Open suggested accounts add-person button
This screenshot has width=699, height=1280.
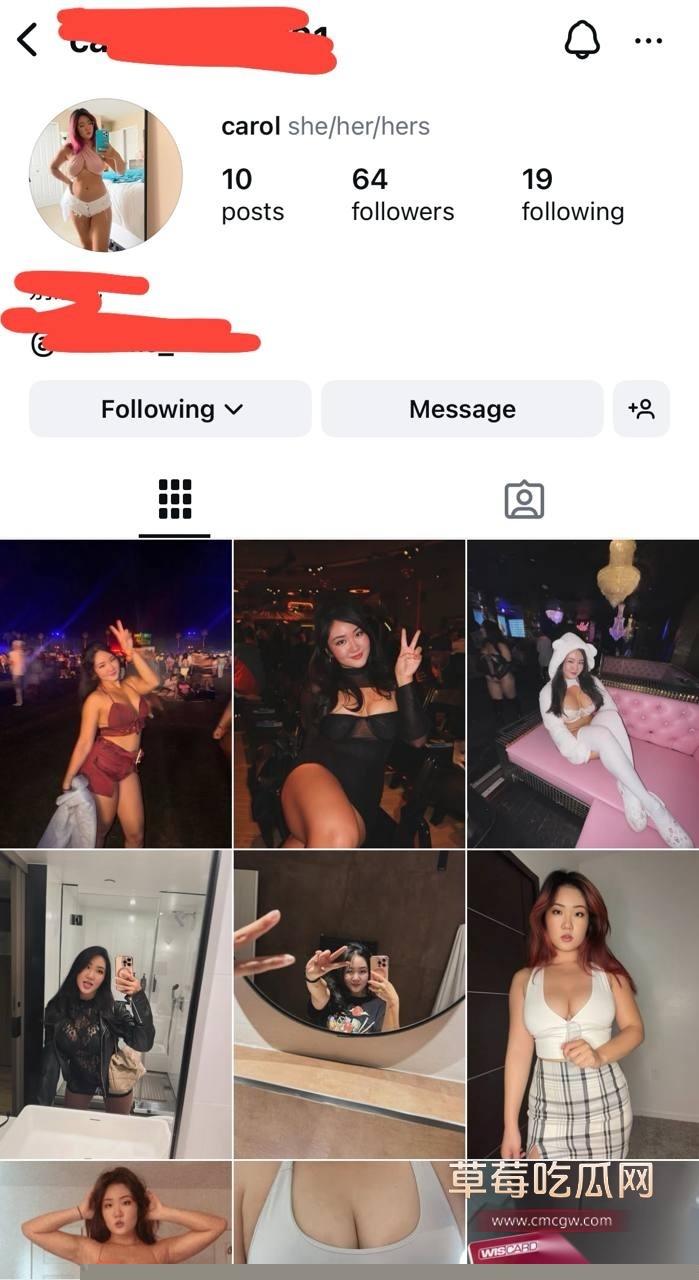pos(641,409)
